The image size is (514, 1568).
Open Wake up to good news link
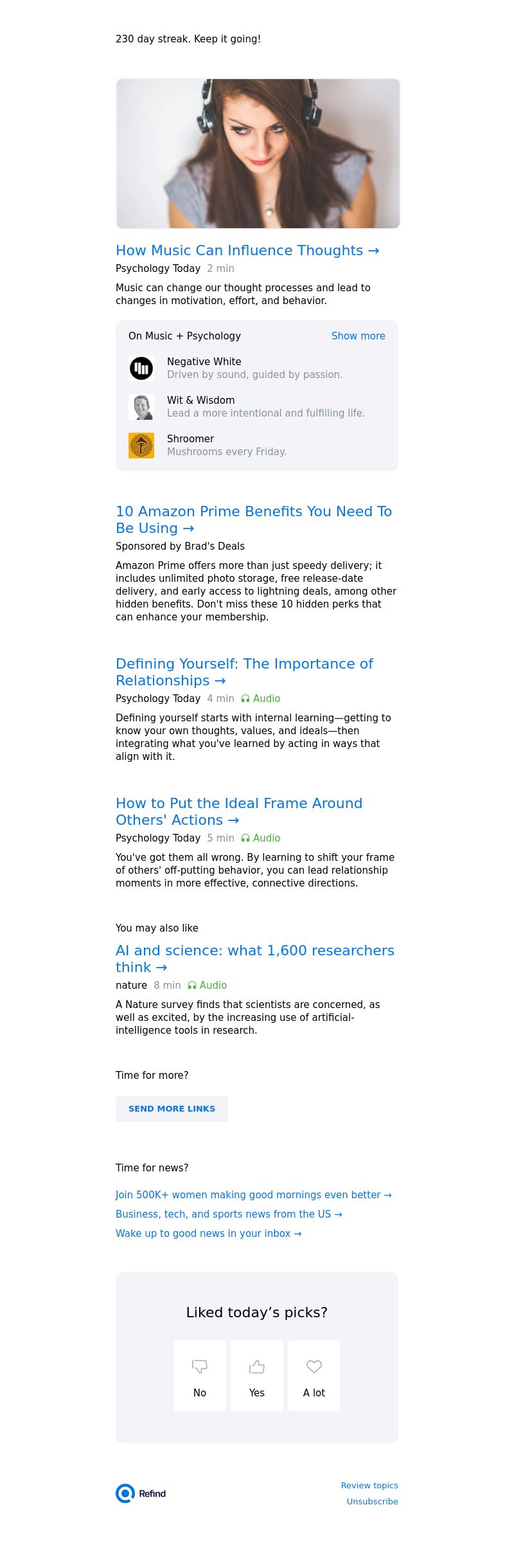(x=208, y=1234)
